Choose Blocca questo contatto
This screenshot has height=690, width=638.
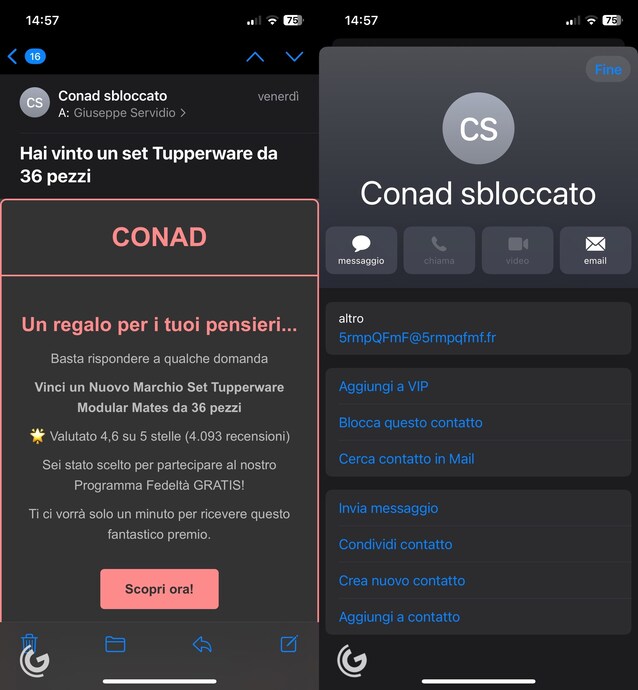tap(410, 422)
